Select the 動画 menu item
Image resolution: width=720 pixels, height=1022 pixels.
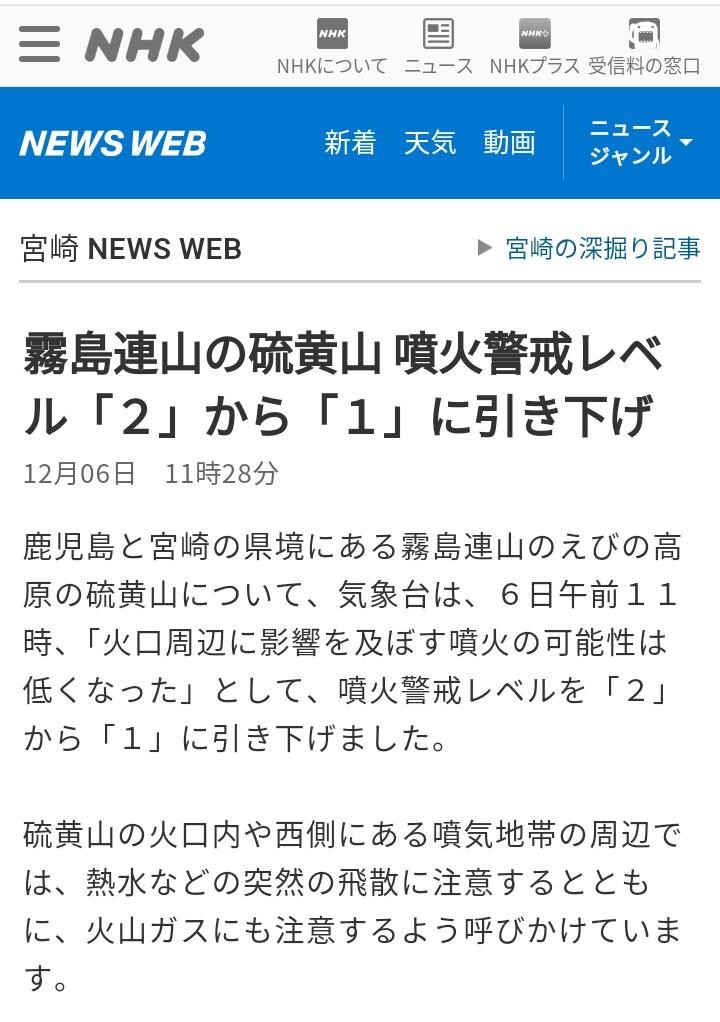point(513,143)
